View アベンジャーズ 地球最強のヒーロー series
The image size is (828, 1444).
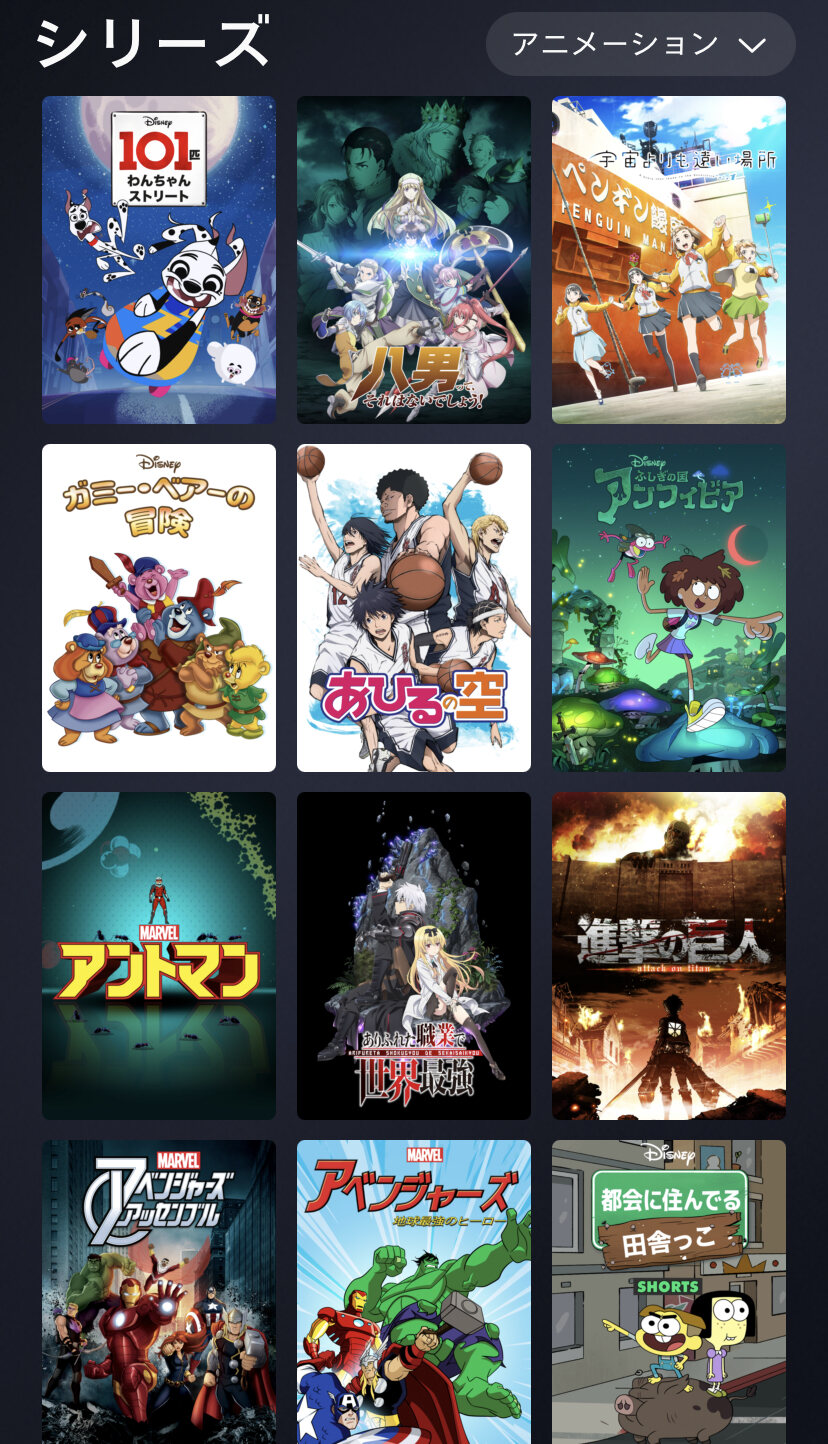tap(414, 1292)
